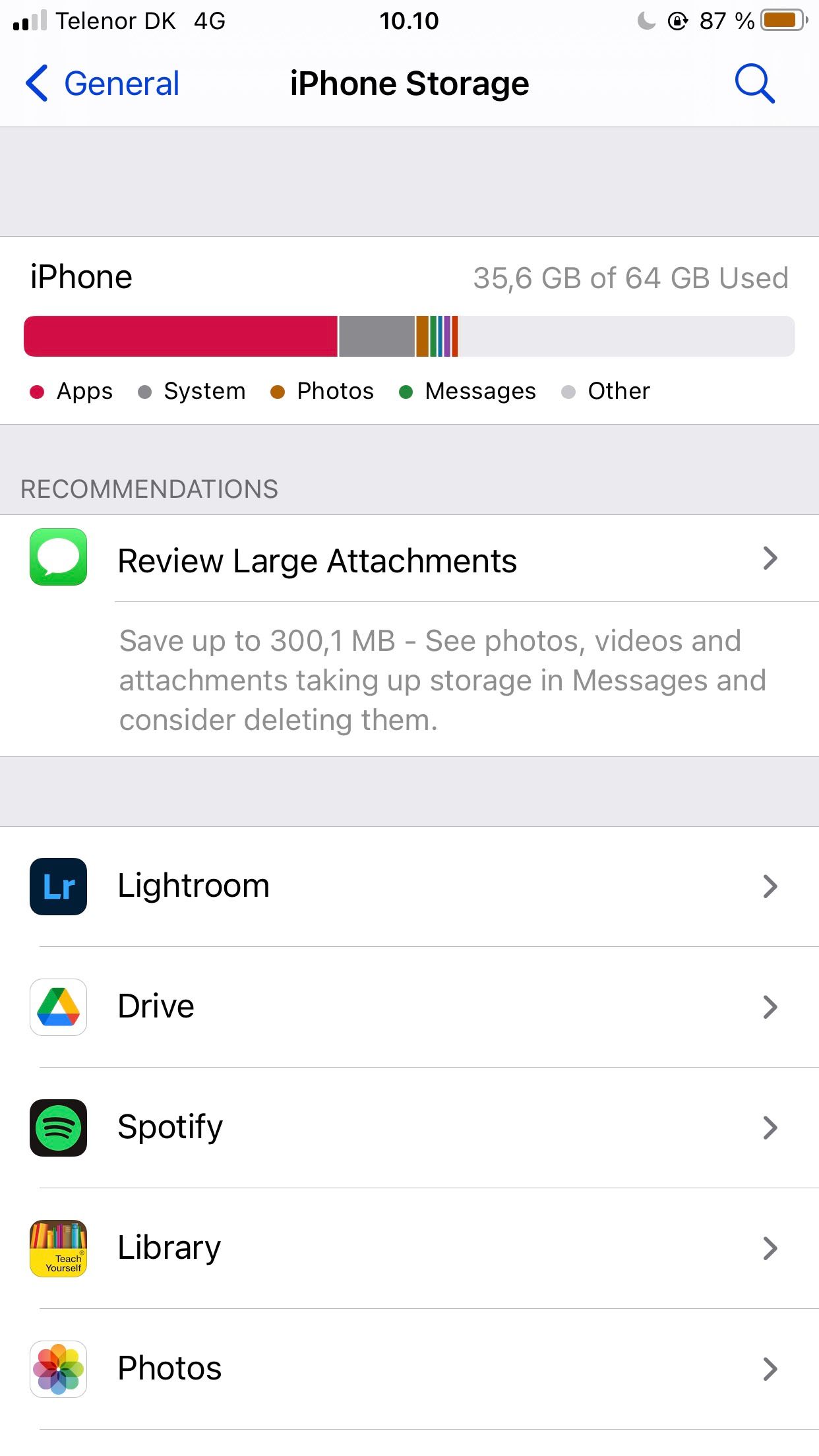The image size is (819, 1456).
Task: Tap the Photos app icon
Action: [x=57, y=1370]
